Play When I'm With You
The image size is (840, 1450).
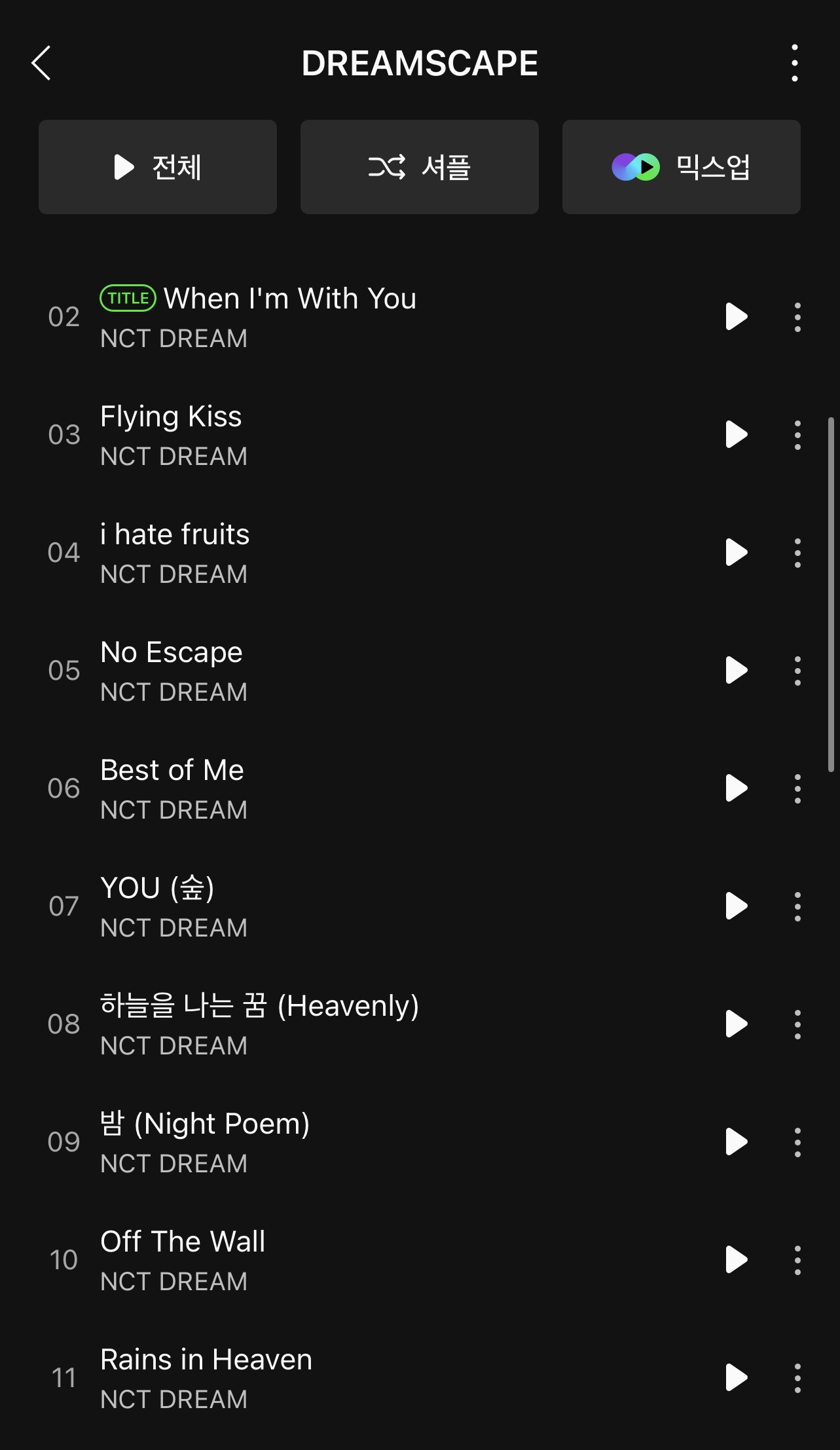tap(737, 317)
